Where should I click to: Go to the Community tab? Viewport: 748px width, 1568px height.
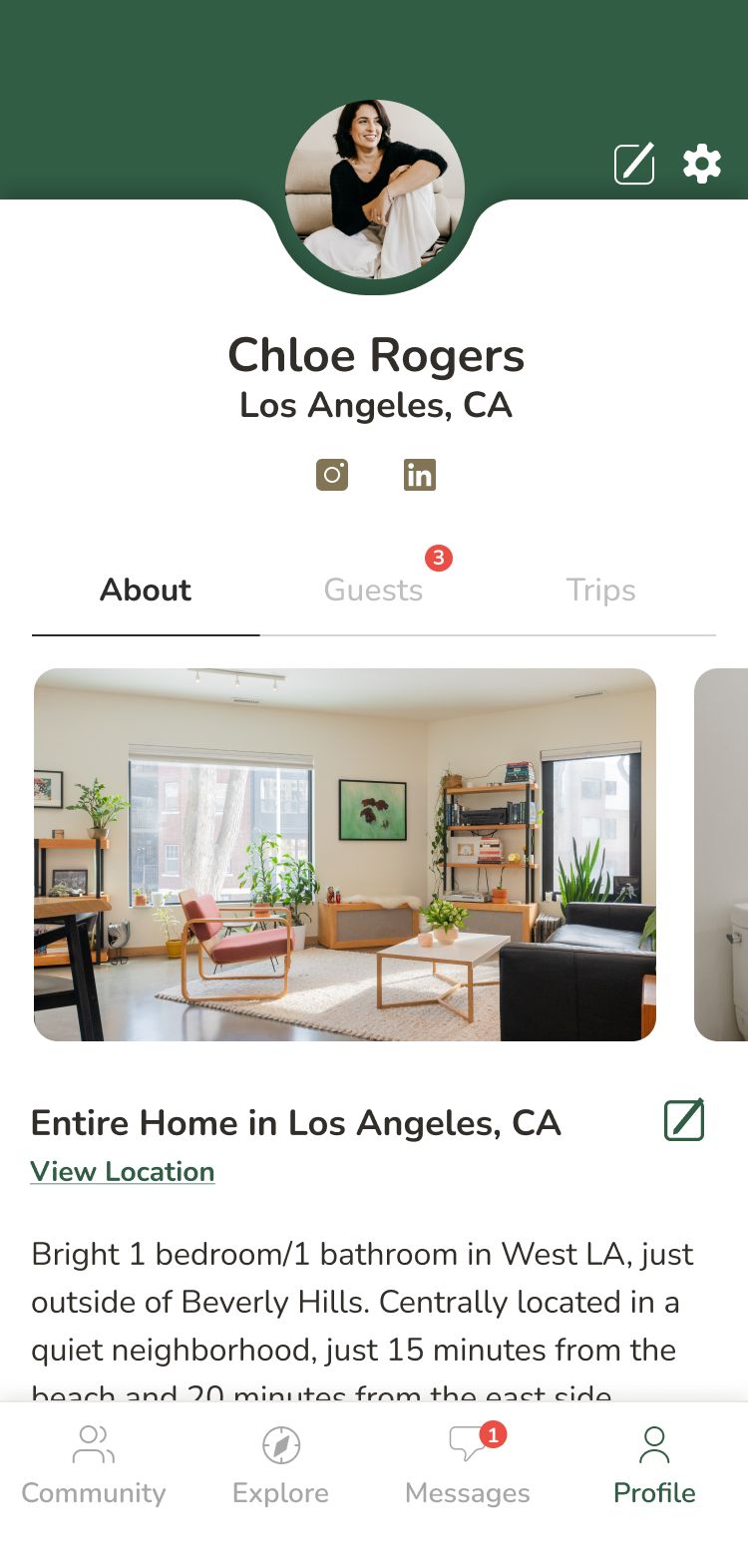coord(94,1464)
